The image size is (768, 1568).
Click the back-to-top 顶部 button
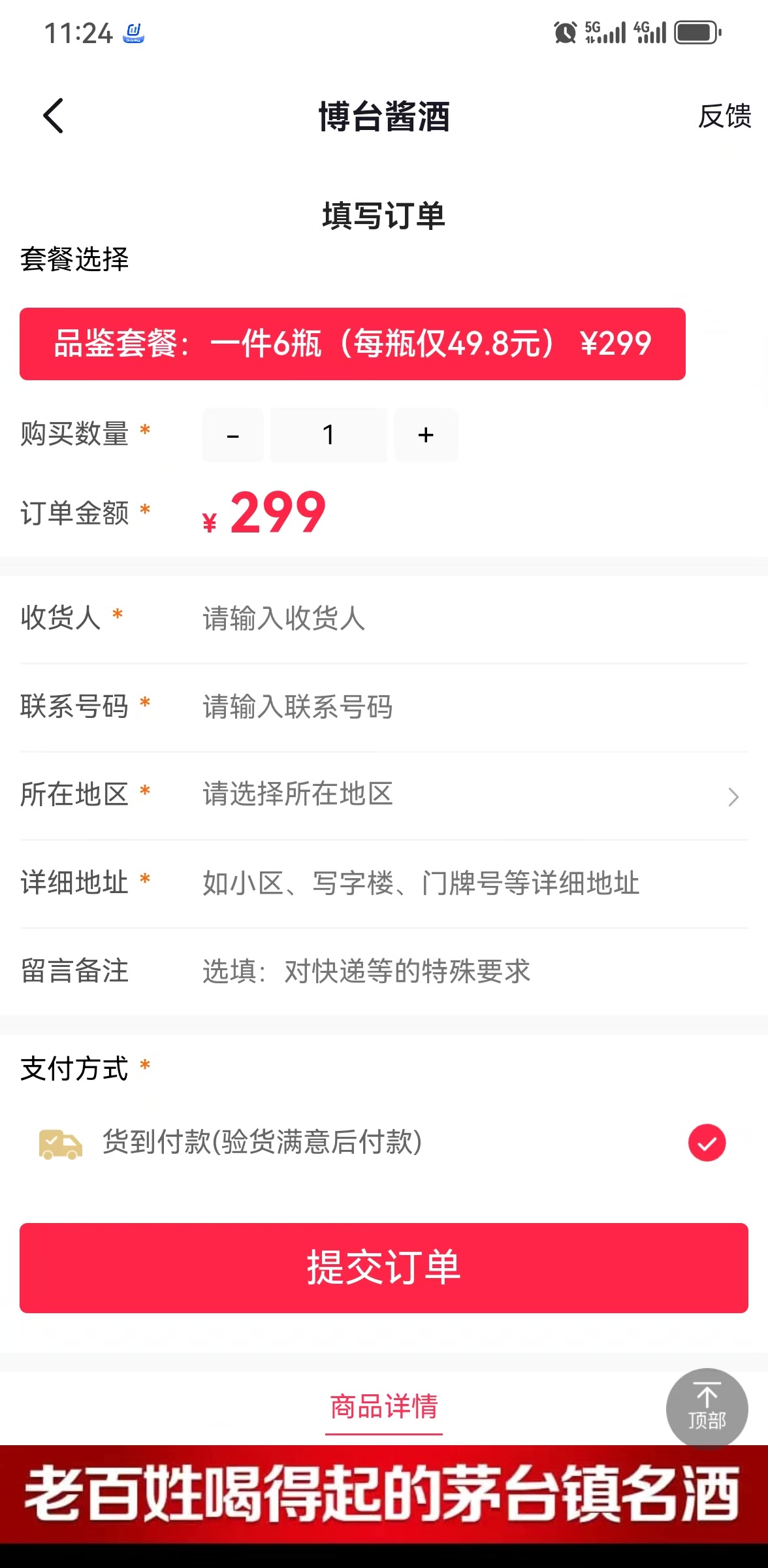(706, 1408)
